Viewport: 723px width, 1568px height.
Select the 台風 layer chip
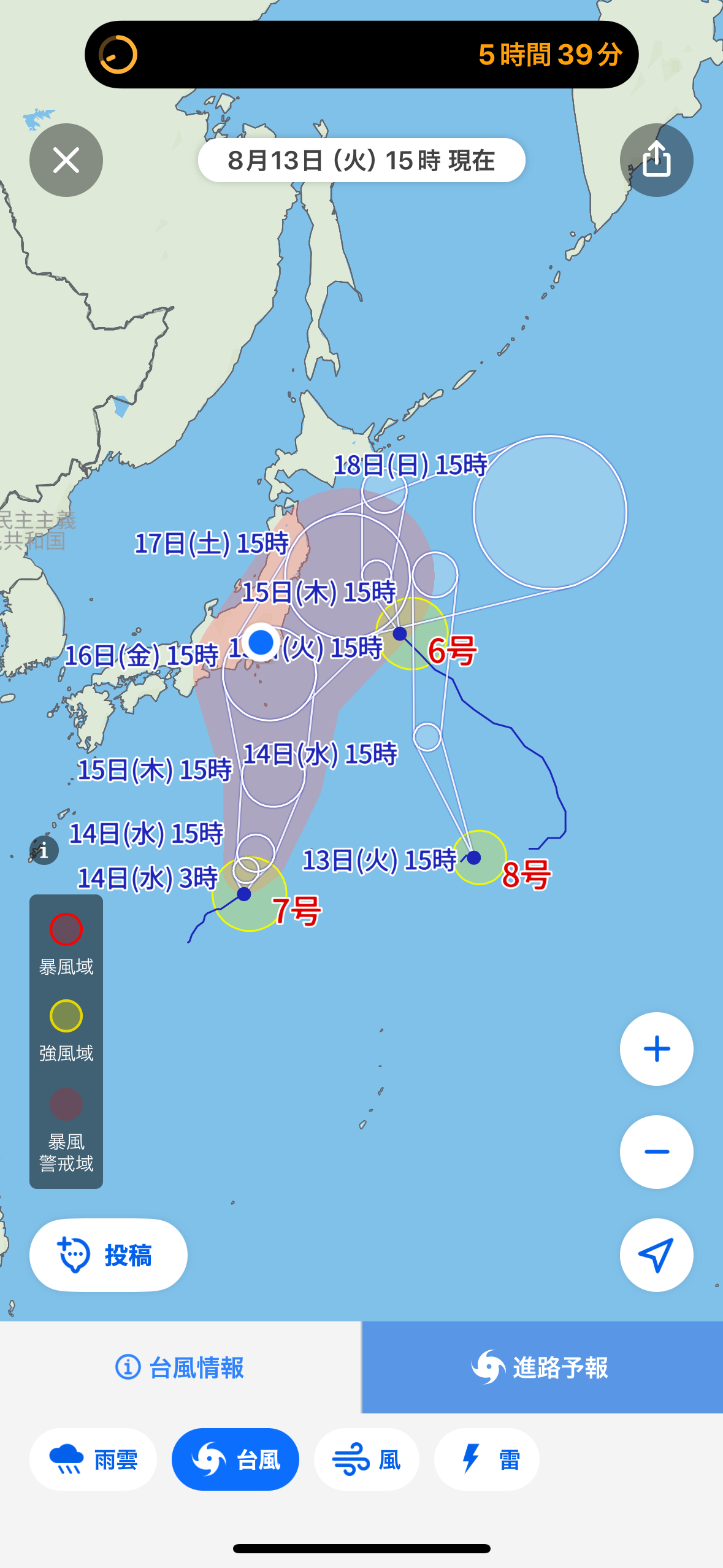235,1459
